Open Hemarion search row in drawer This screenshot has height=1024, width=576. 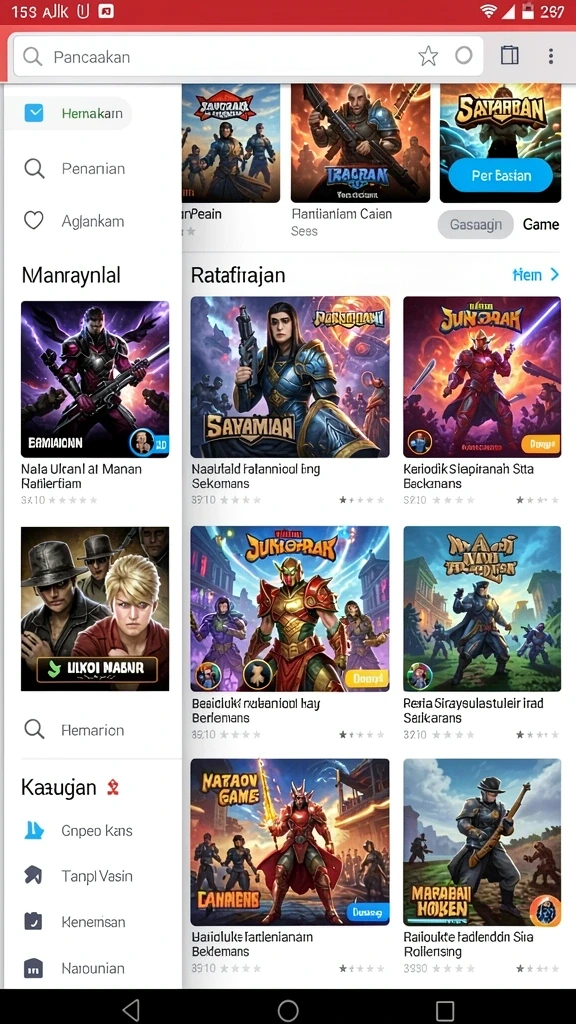click(x=74, y=729)
